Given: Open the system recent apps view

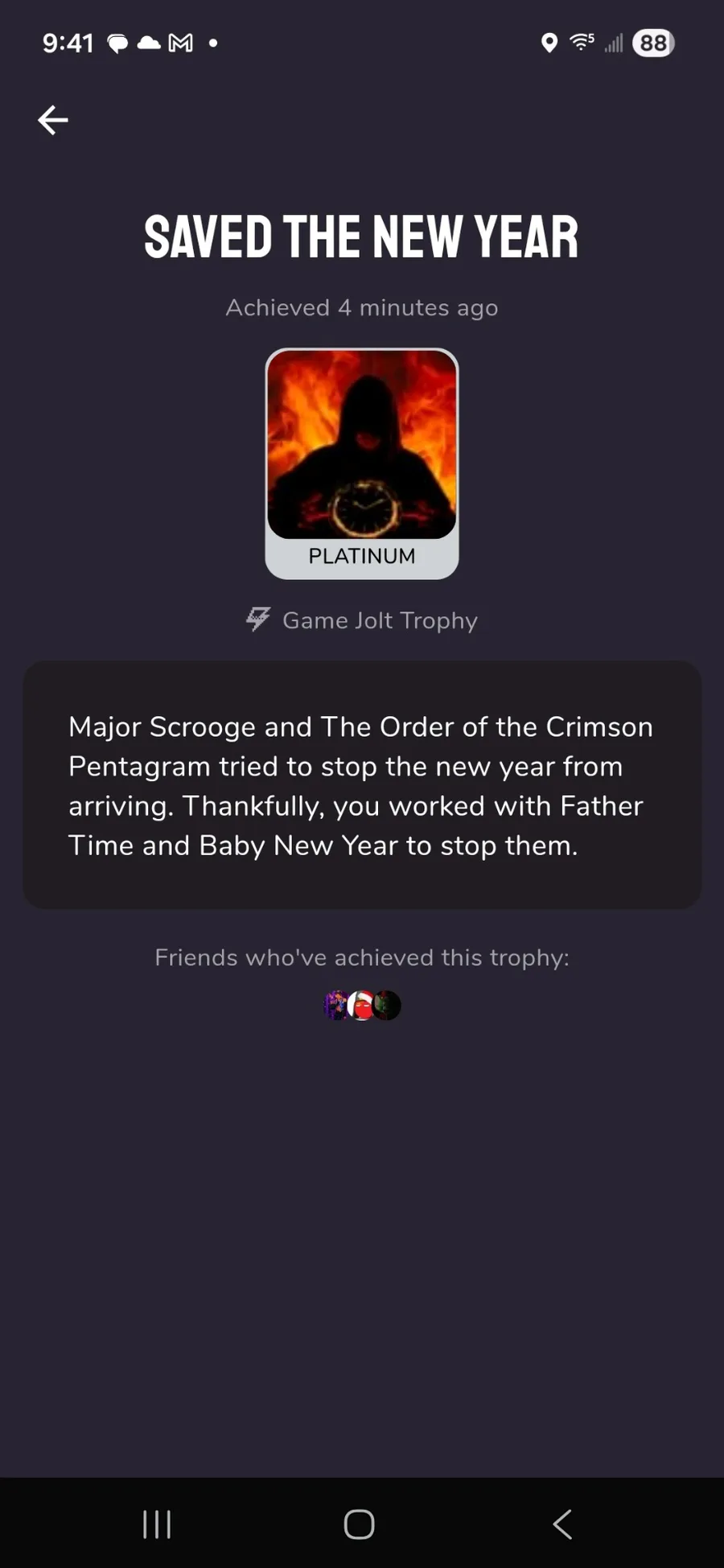Looking at the screenshot, I should [x=157, y=1524].
